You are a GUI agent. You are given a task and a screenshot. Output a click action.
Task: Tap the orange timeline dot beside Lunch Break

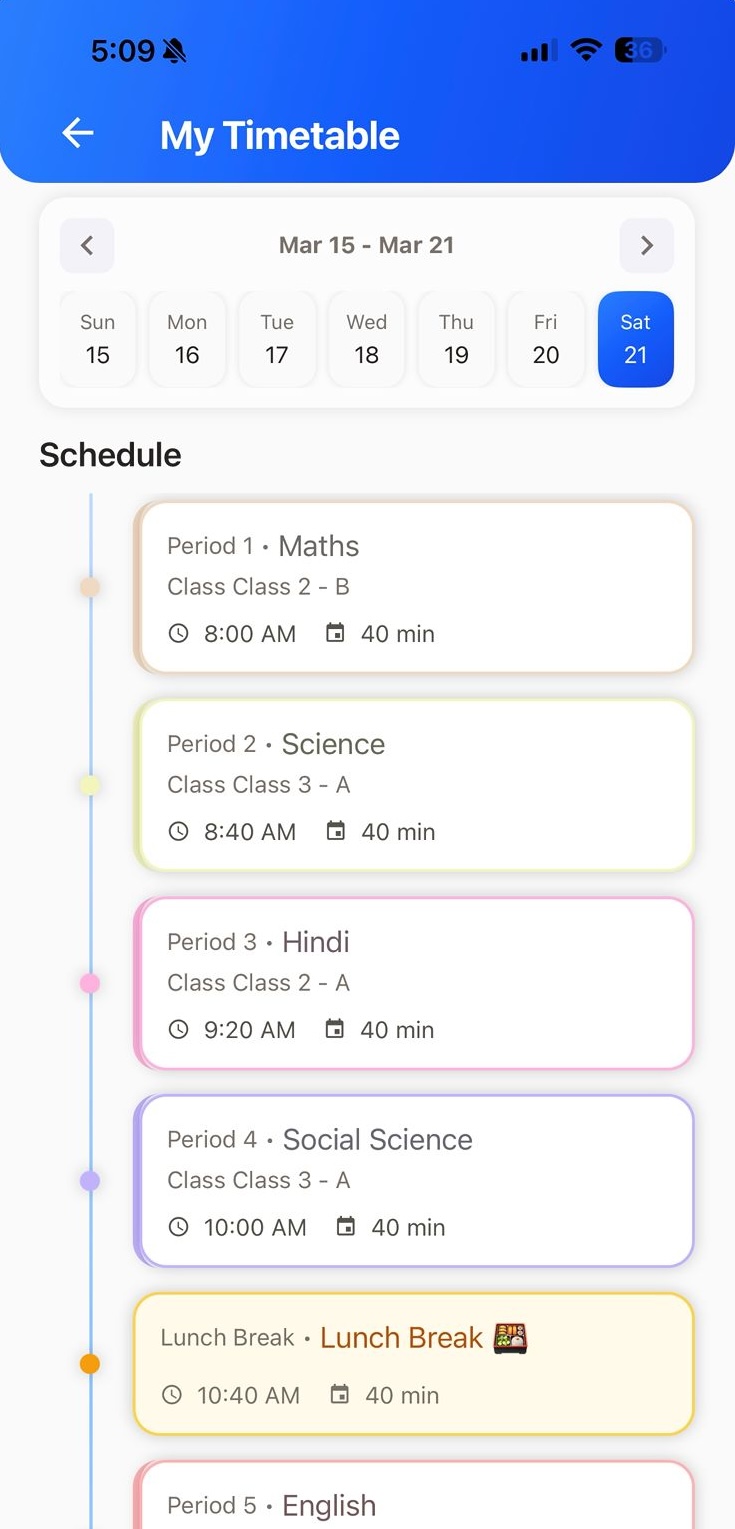click(x=90, y=1363)
